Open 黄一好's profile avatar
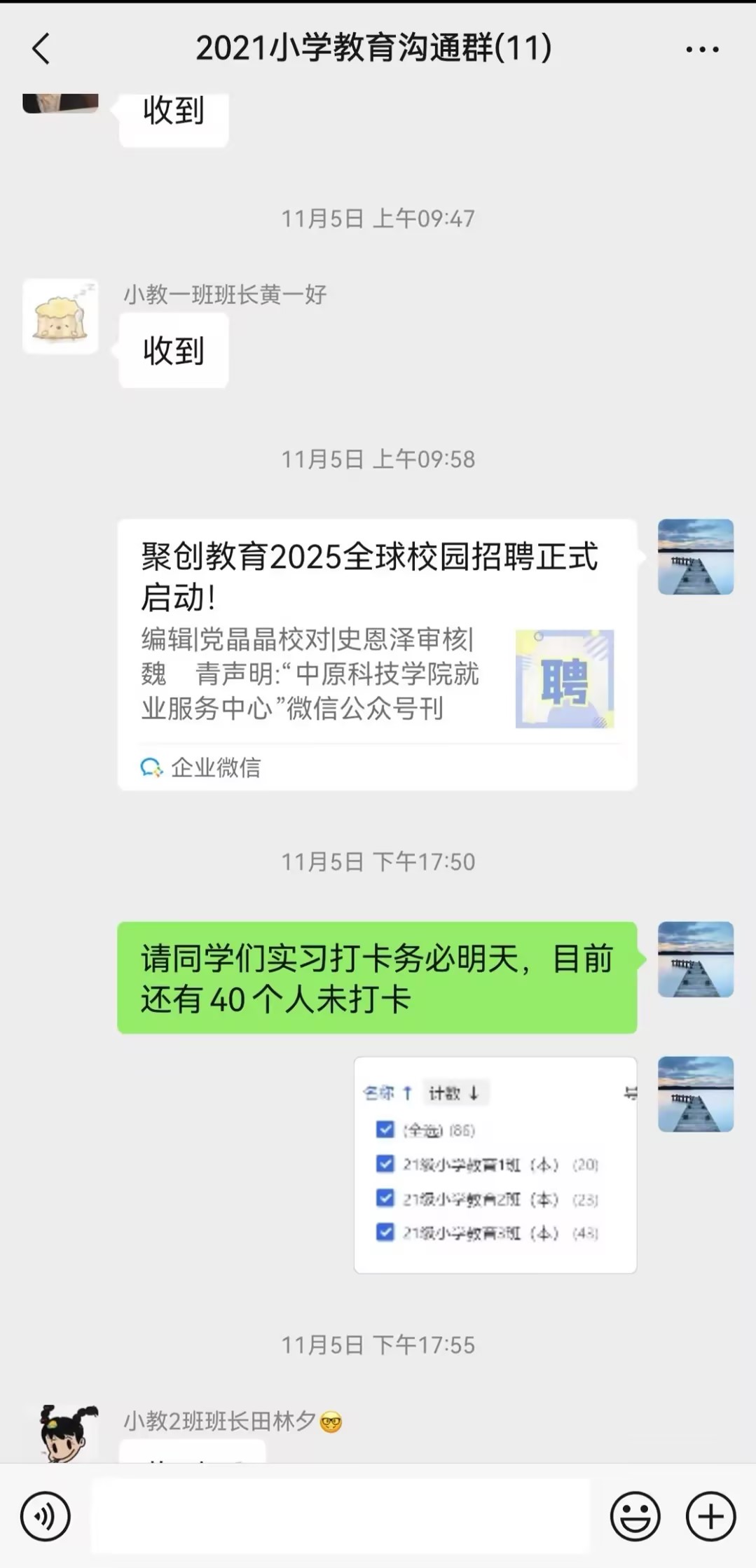This screenshot has width=756, height=1568. tap(60, 317)
